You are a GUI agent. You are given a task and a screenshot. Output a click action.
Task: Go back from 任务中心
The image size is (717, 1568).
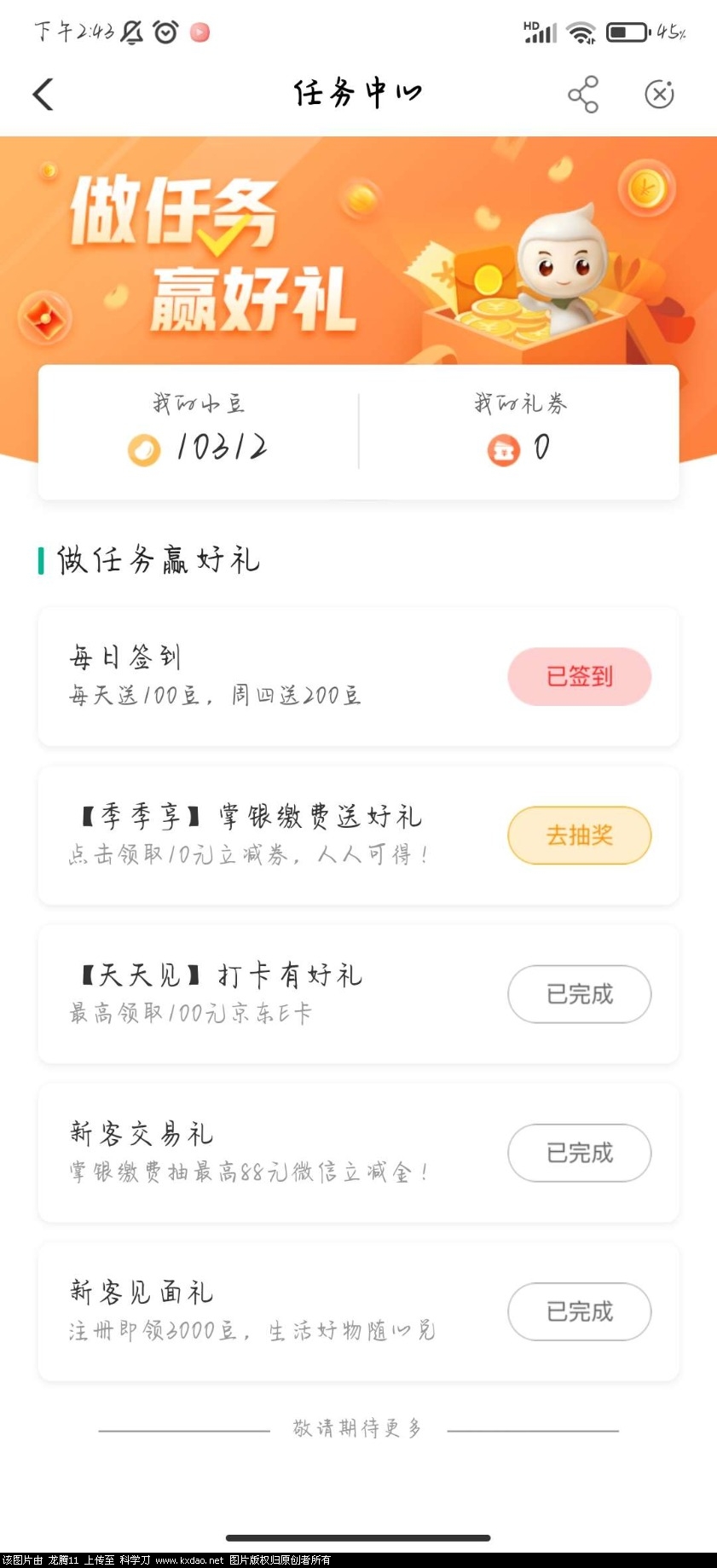pyautogui.click(x=43, y=94)
